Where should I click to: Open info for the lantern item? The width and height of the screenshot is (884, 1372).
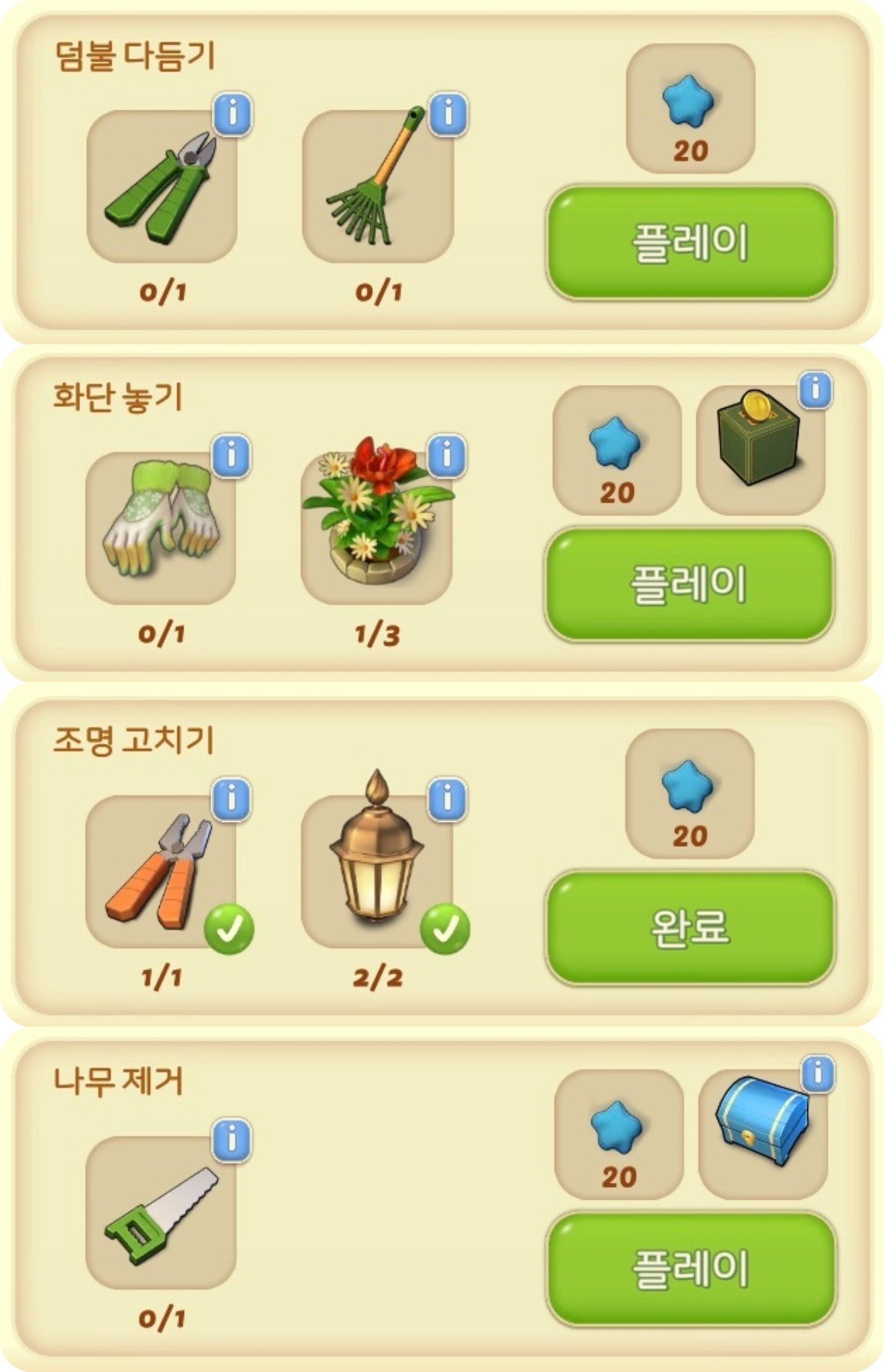point(447,798)
